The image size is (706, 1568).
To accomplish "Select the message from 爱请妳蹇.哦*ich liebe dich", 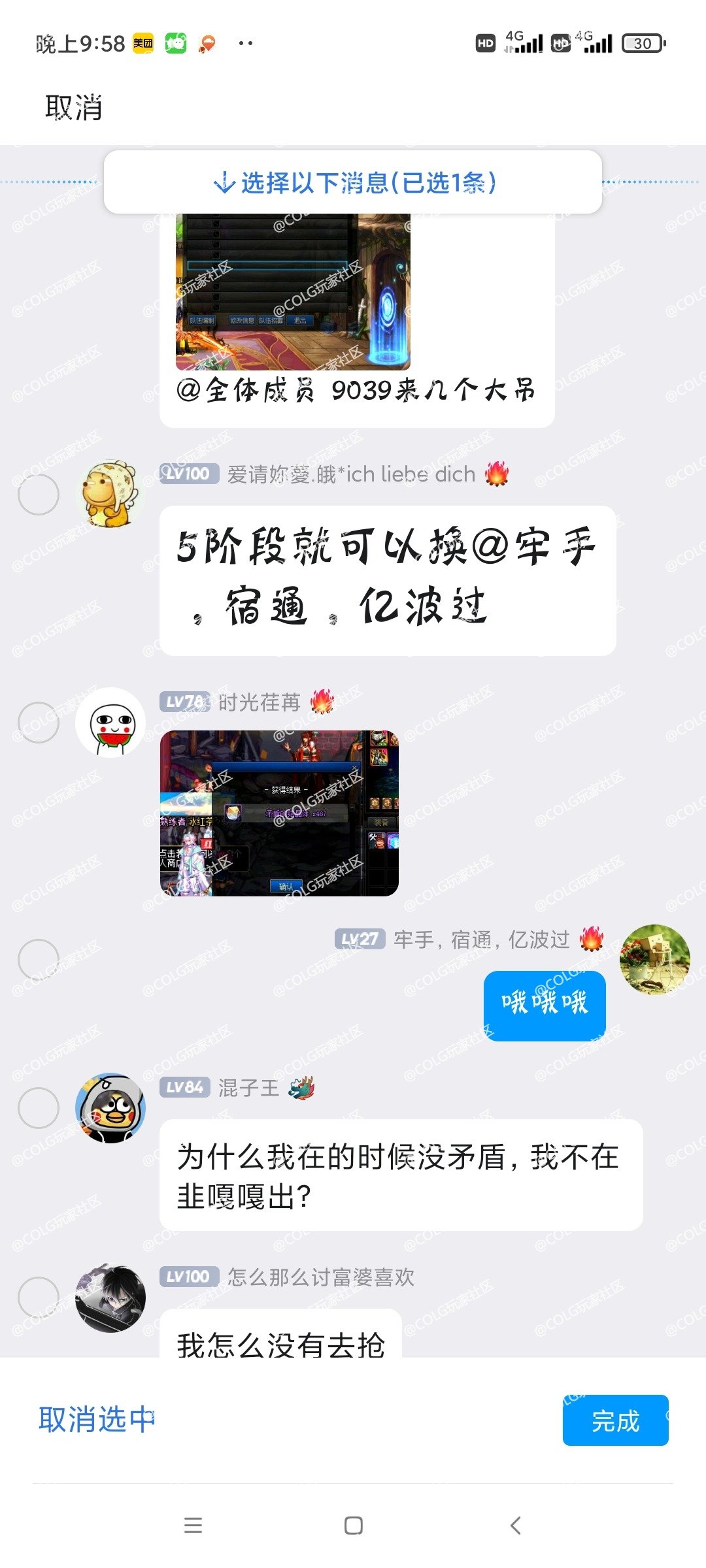I will coord(39,495).
